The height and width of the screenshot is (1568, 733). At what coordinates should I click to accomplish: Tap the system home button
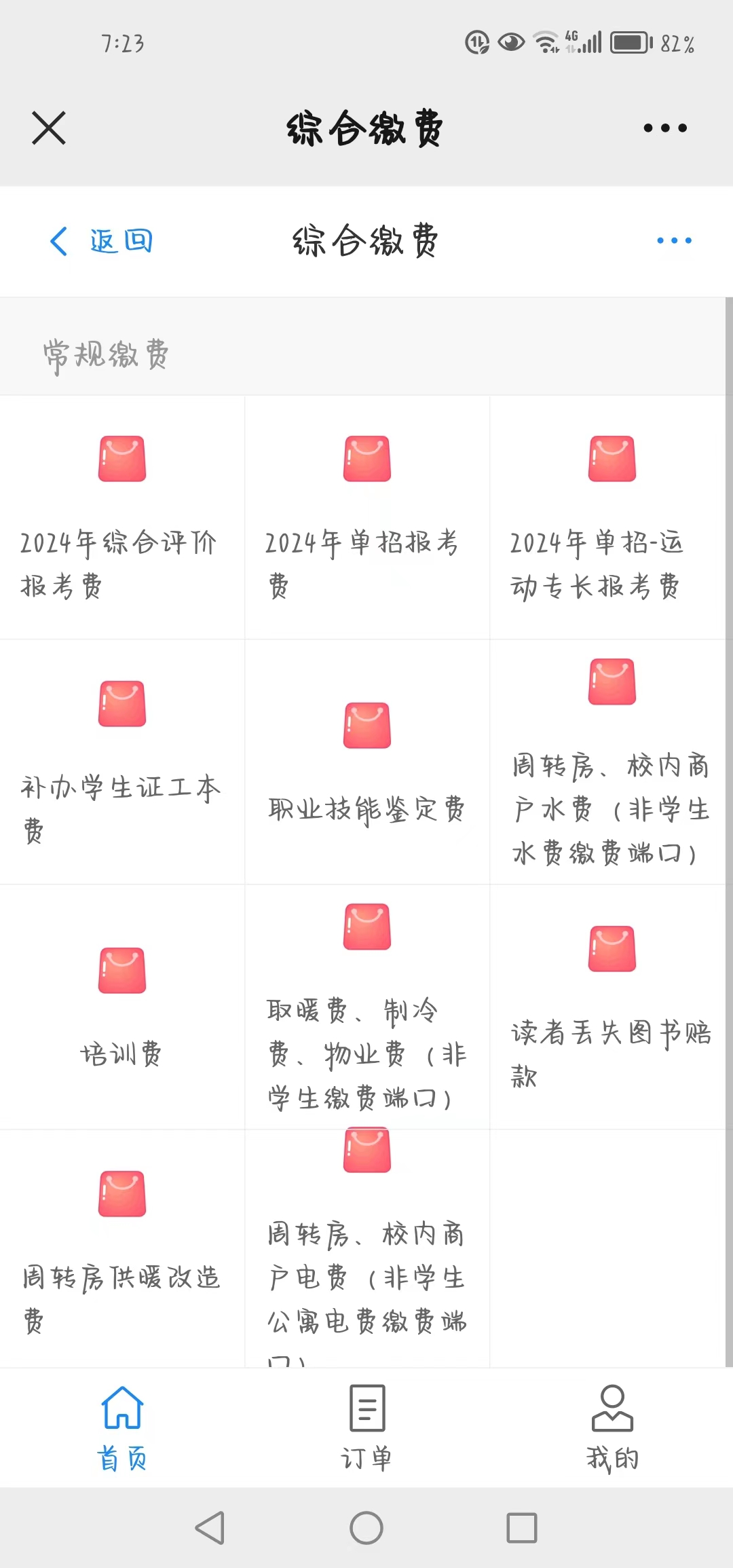point(366,1528)
